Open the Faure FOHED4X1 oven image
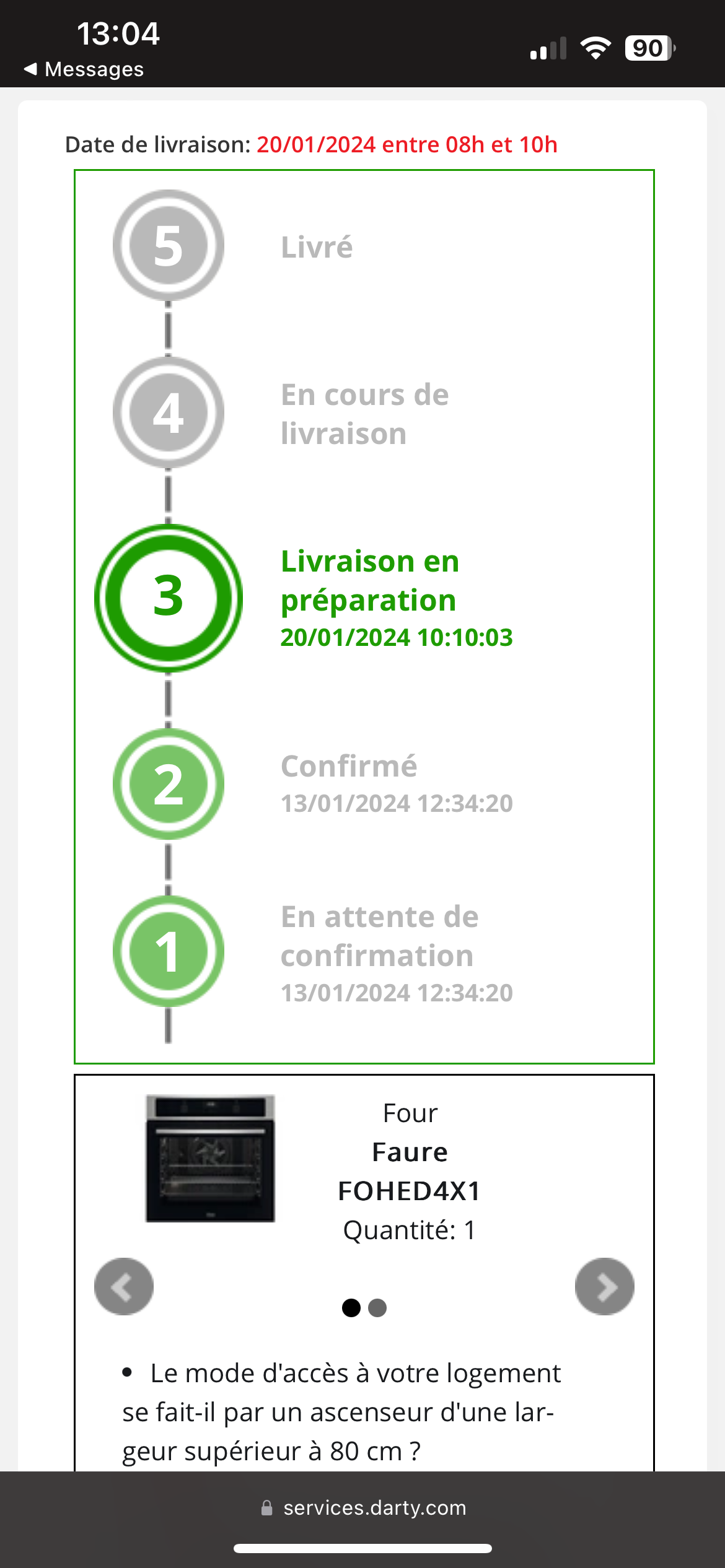The height and width of the screenshot is (1568, 725). click(x=210, y=1158)
